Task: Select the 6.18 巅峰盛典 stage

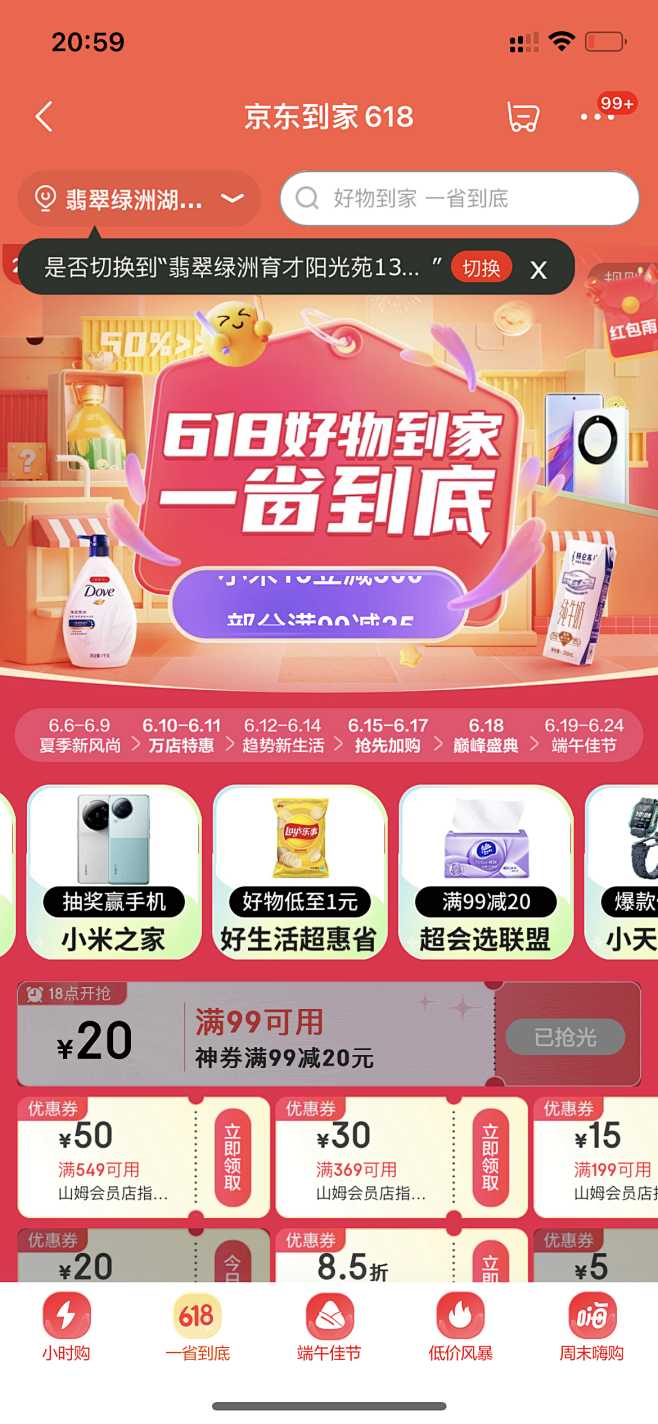Action: point(485,735)
